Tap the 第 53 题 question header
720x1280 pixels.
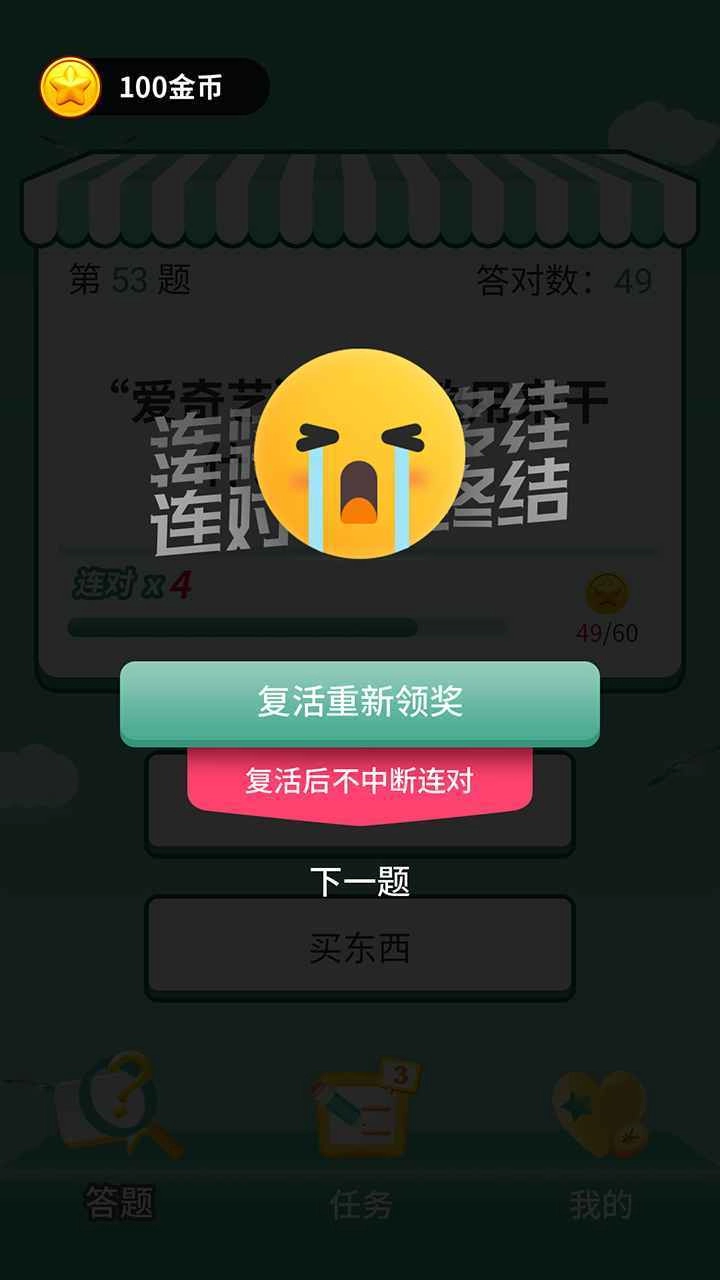click(x=123, y=280)
